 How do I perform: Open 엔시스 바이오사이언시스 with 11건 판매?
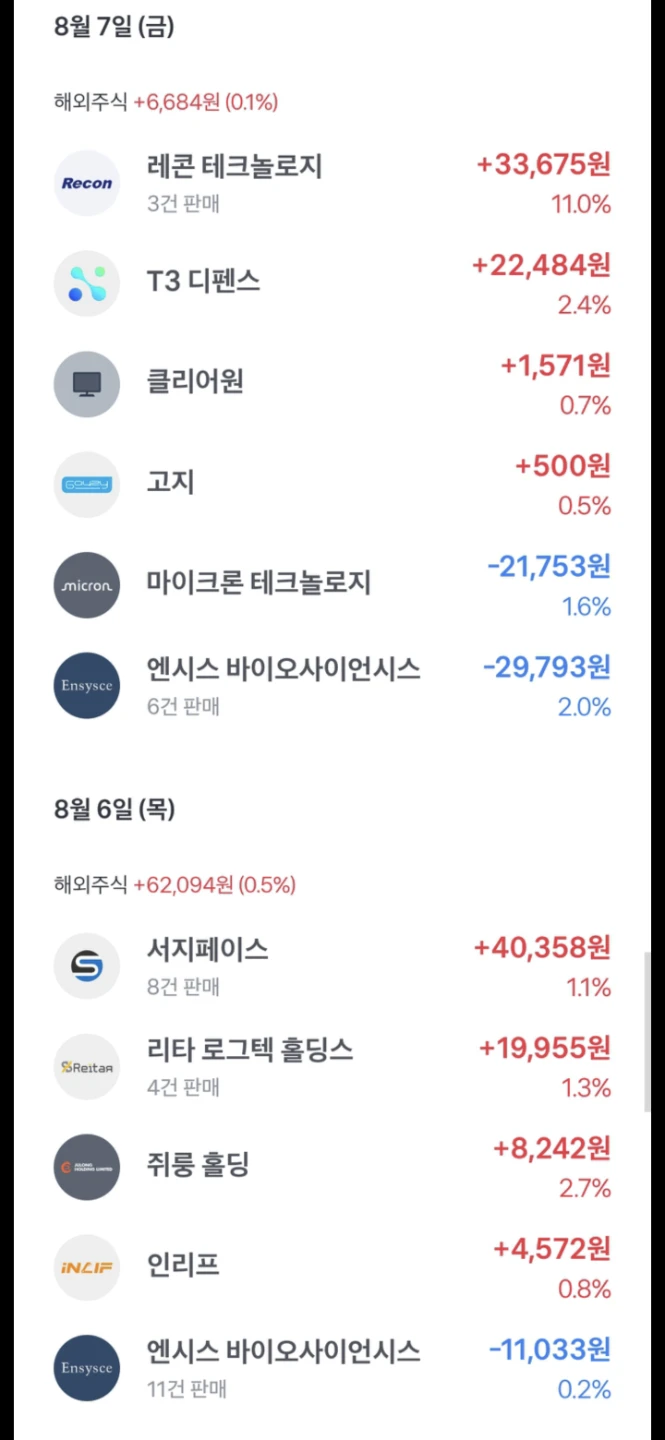coord(332,1368)
